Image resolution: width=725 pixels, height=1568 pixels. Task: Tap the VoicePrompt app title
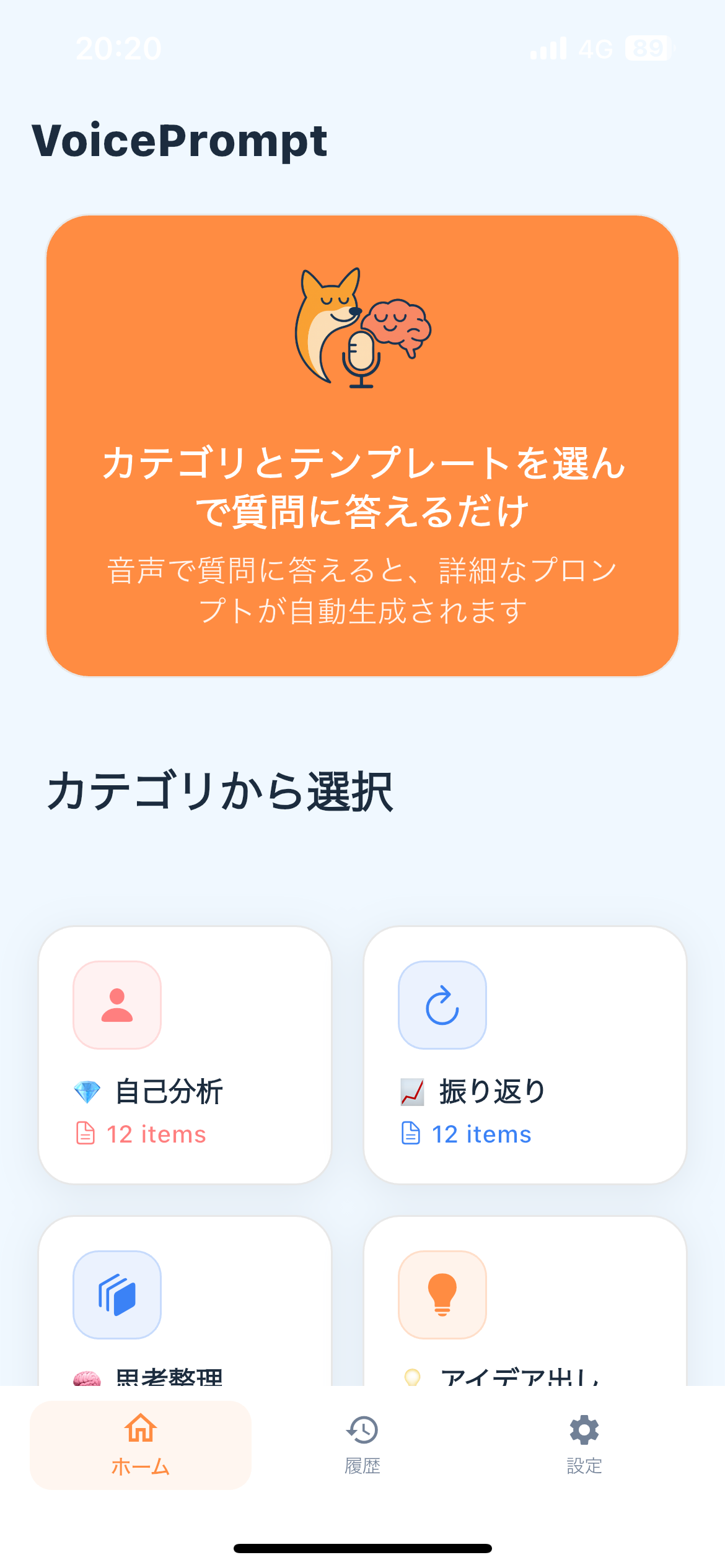coord(180,141)
